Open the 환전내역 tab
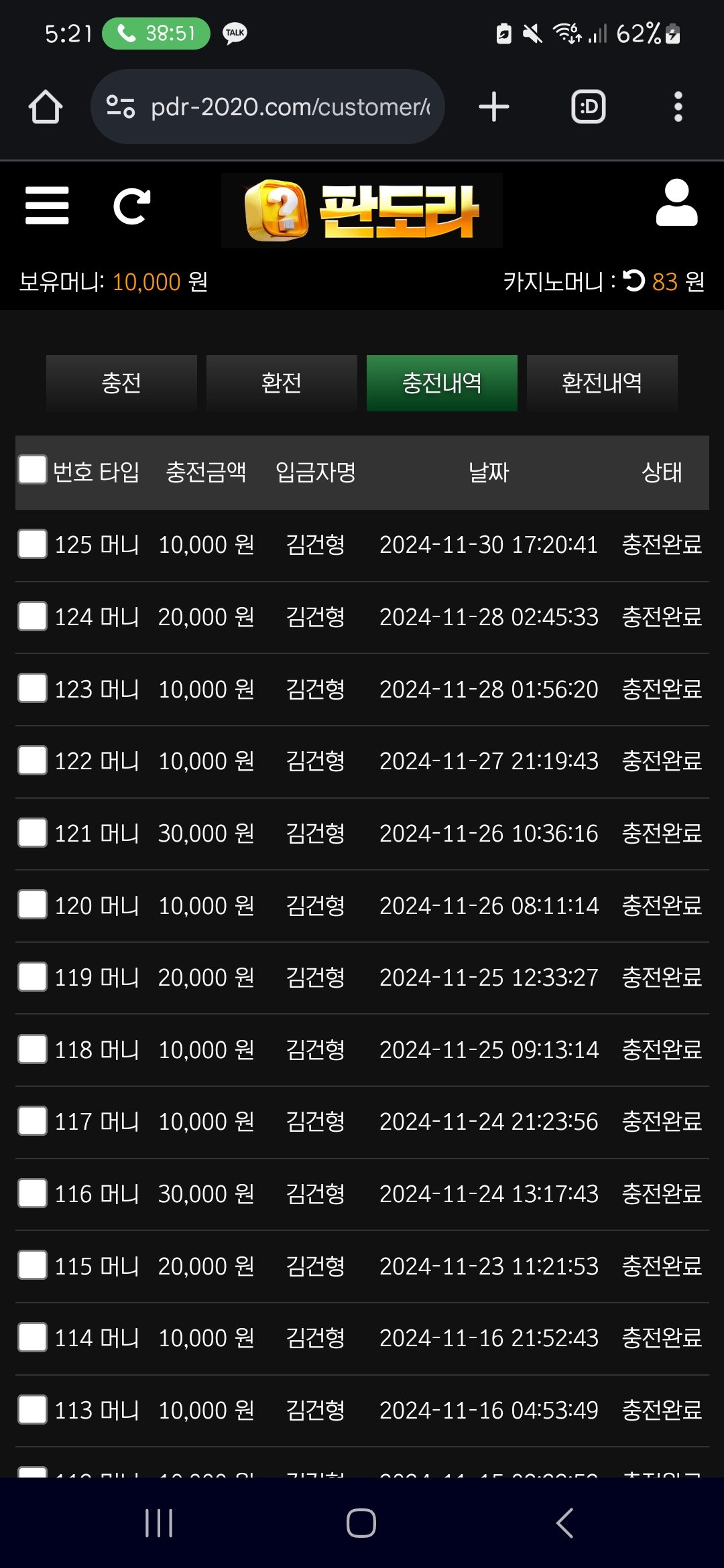This screenshot has height=1568, width=724. pos(602,383)
